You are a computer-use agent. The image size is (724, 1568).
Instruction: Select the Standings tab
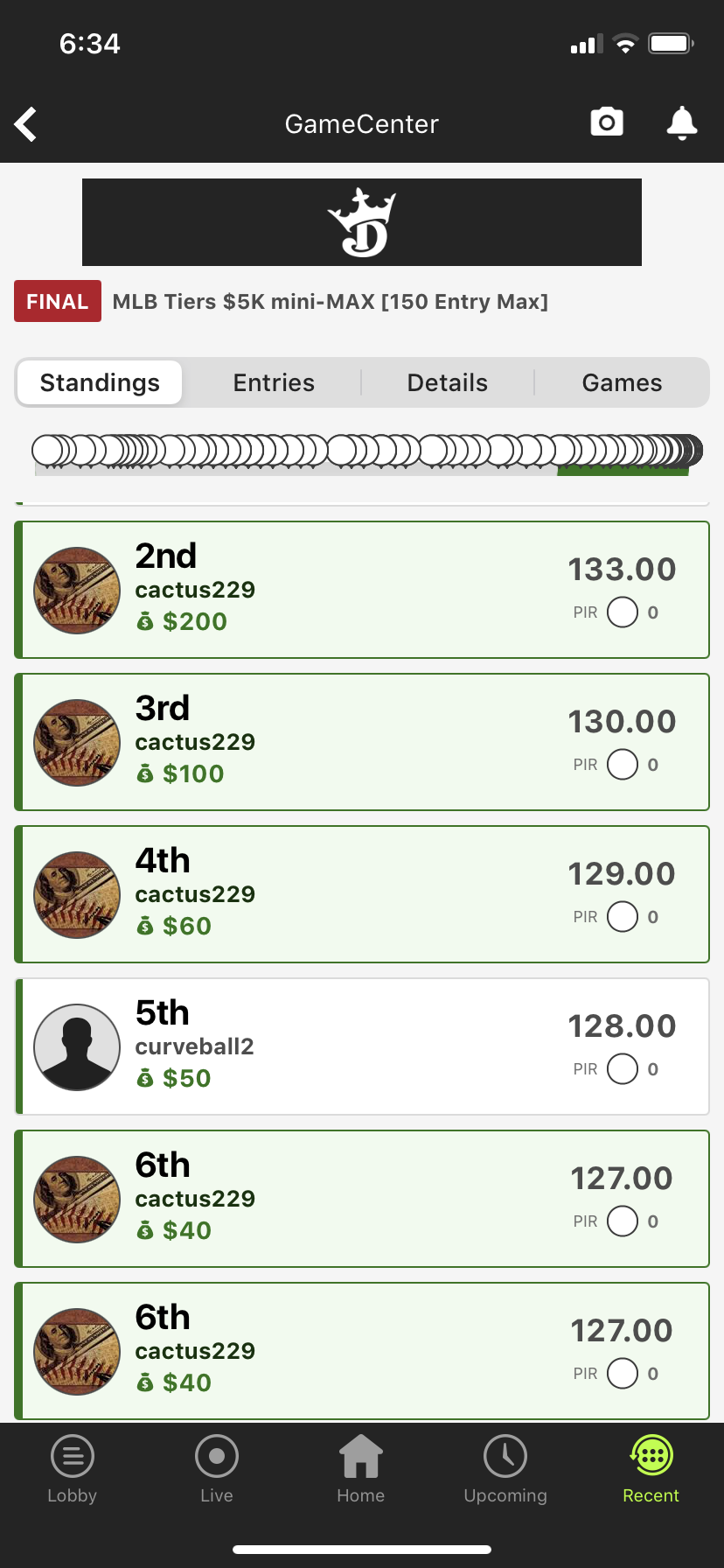[x=100, y=383]
